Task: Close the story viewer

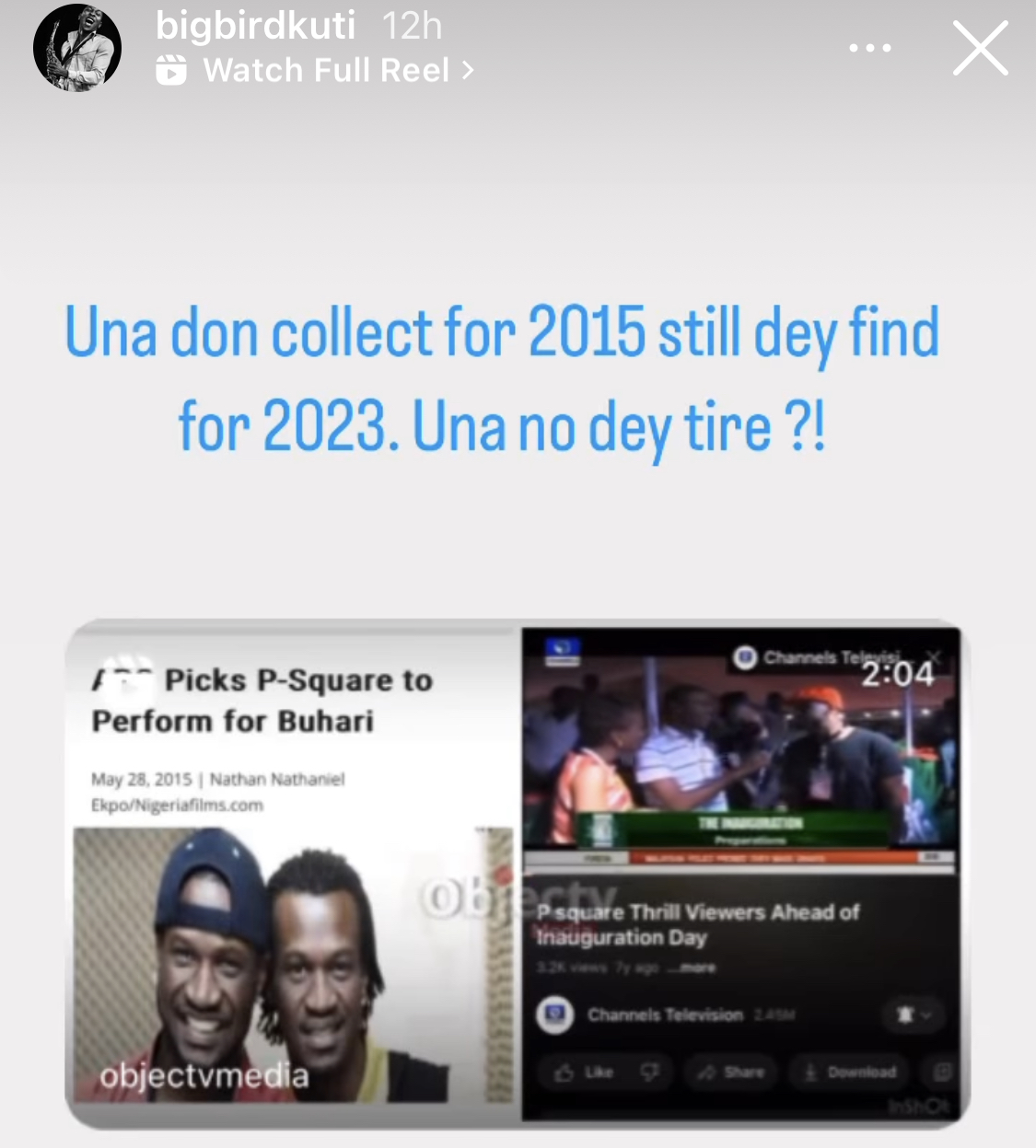Action: [x=980, y=49]
